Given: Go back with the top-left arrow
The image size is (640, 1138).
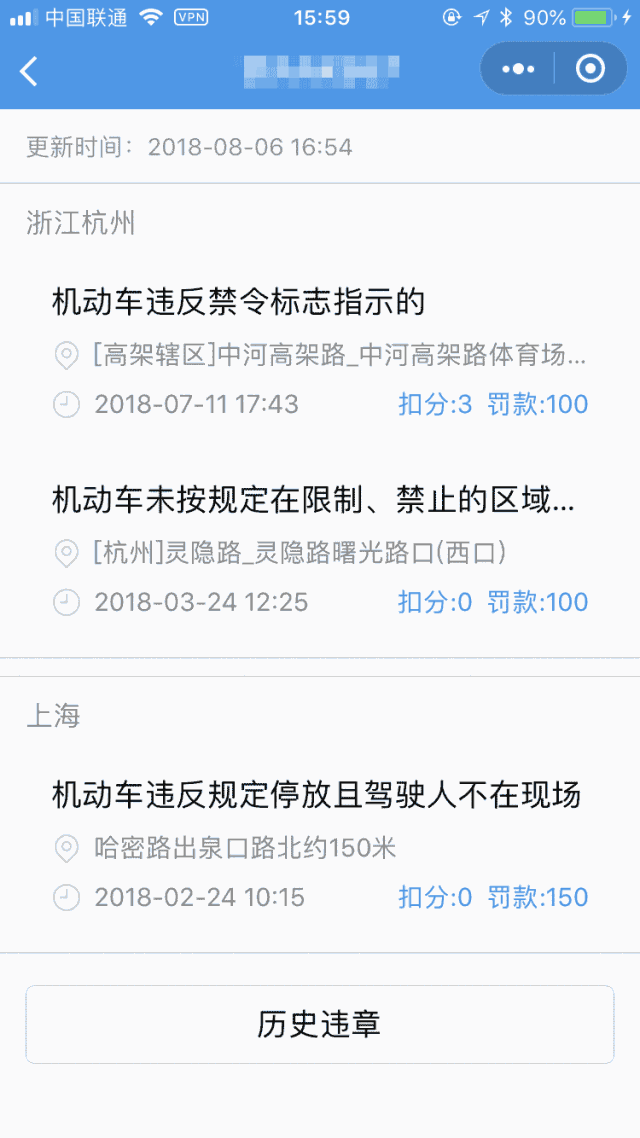Looking at the screenshot, I should click(28, 70).
